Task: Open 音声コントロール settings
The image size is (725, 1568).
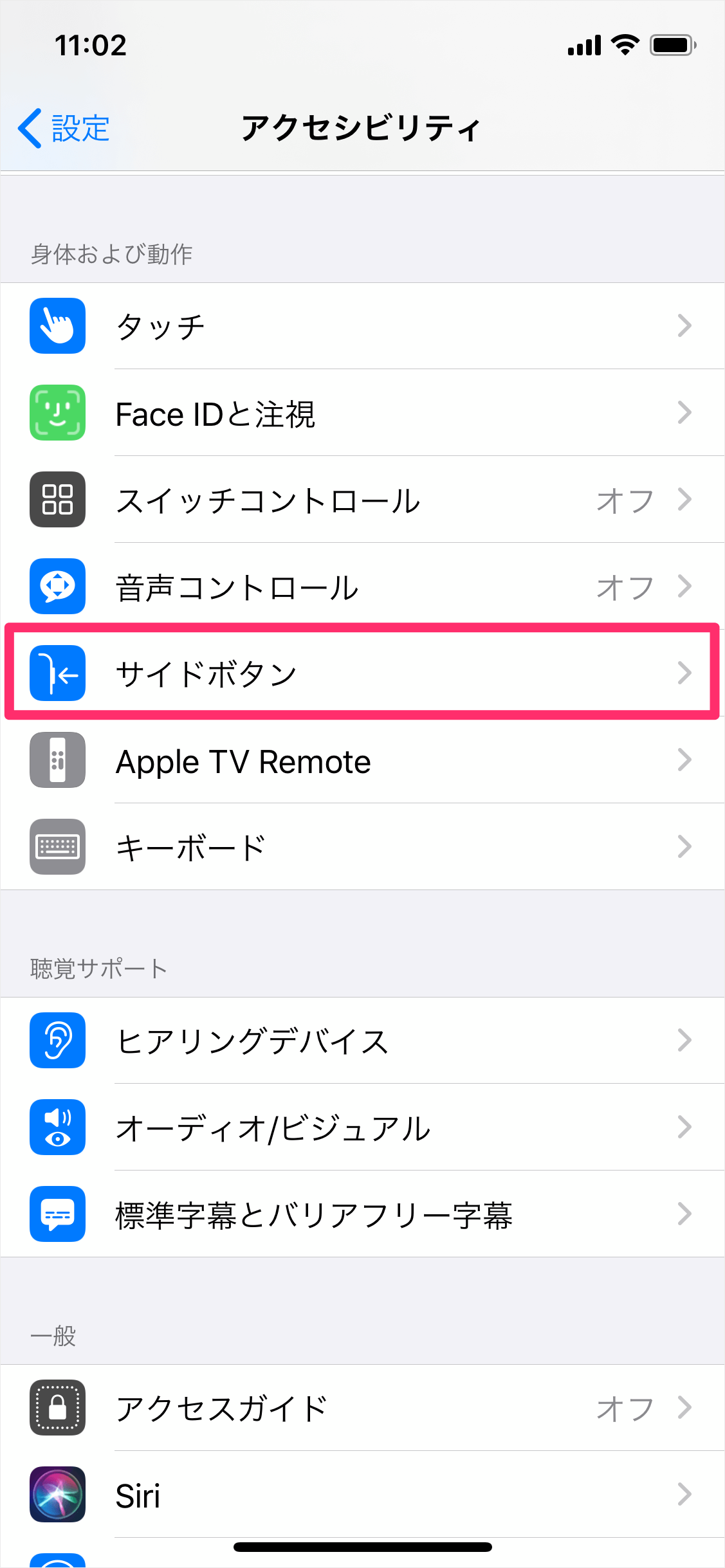Action: (362, 587)
